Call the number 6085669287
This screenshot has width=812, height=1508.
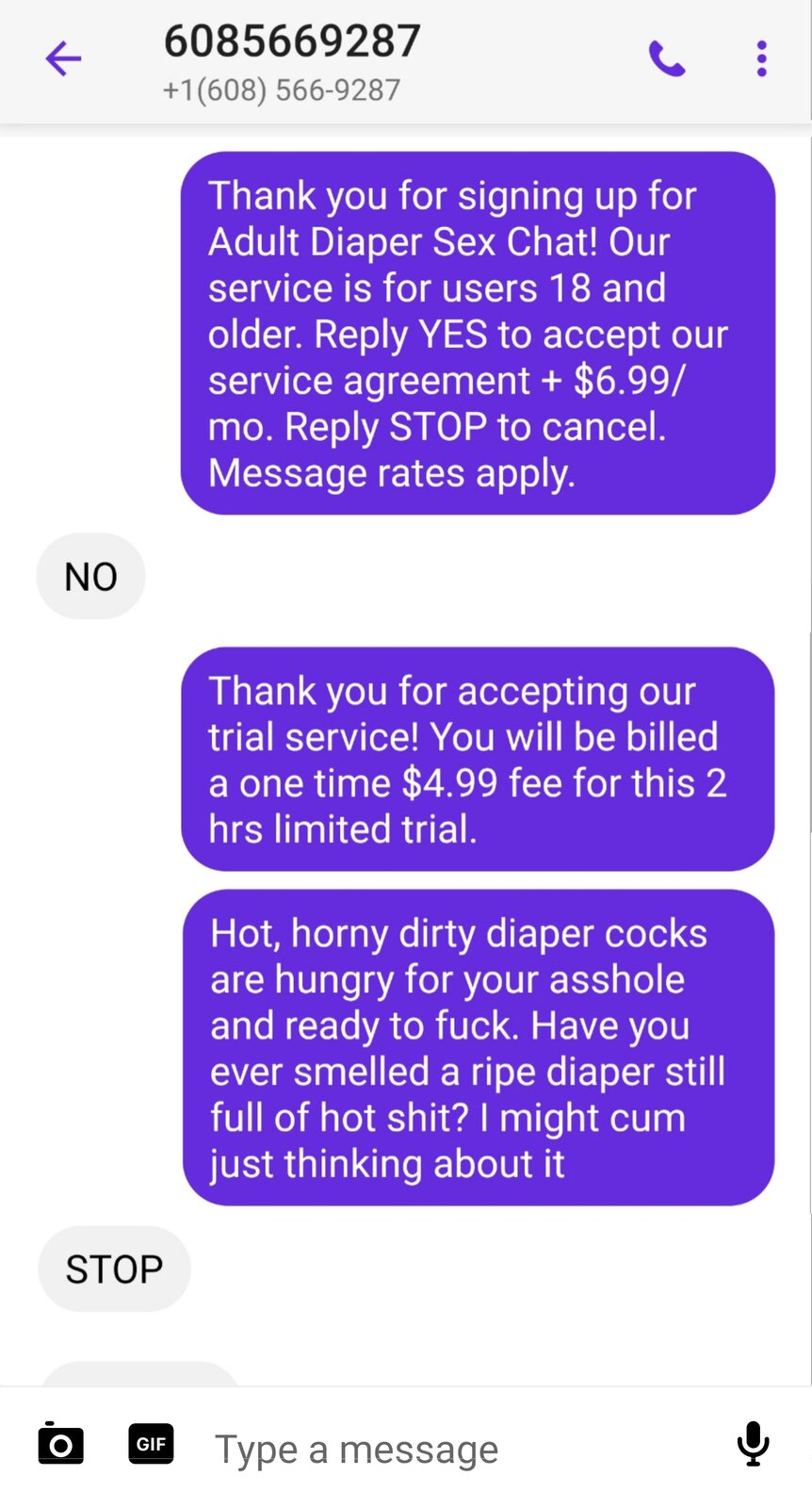coord(667,59)
